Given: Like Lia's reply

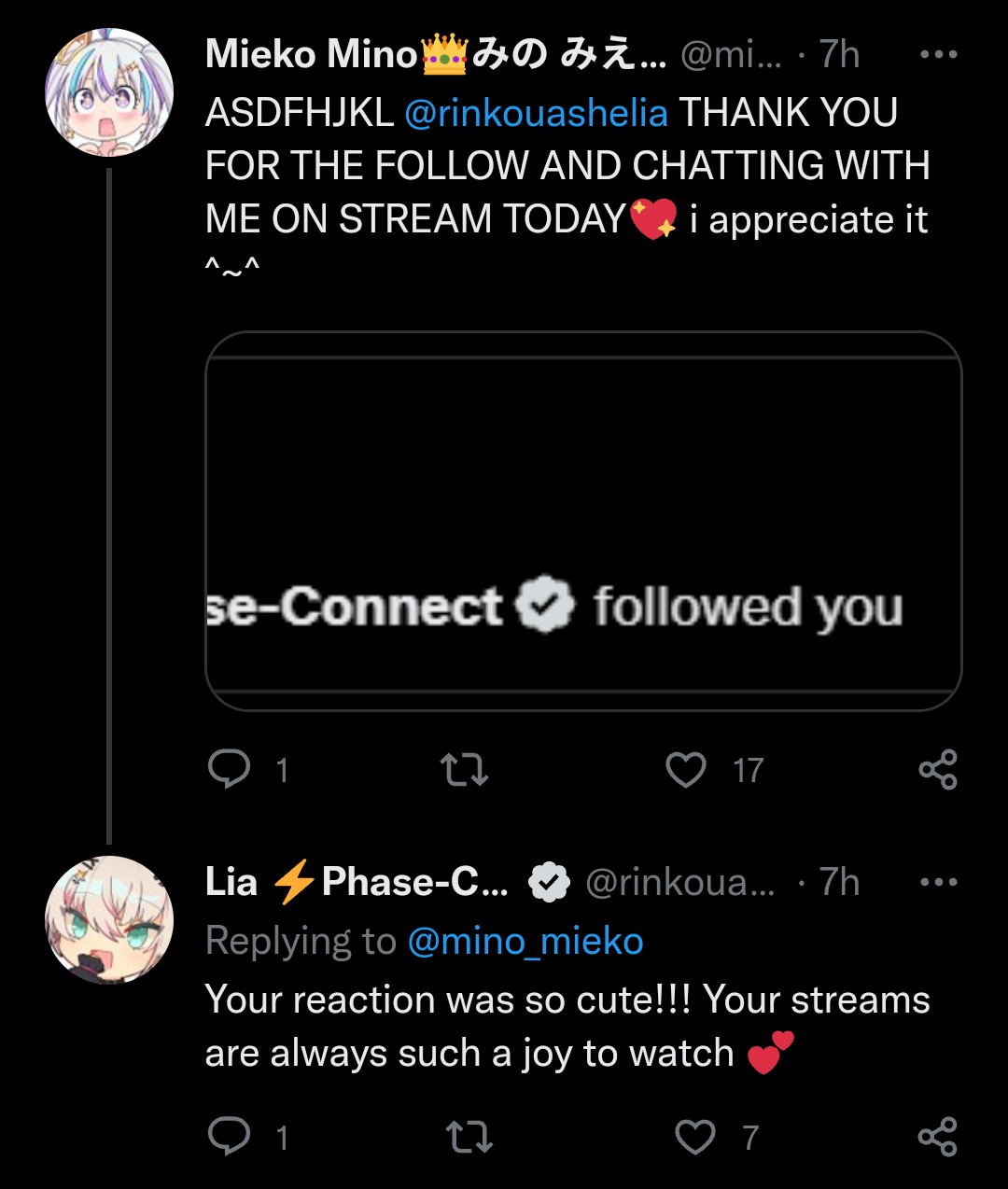Looking at the screenshot, I should [x=695, y=1137].
